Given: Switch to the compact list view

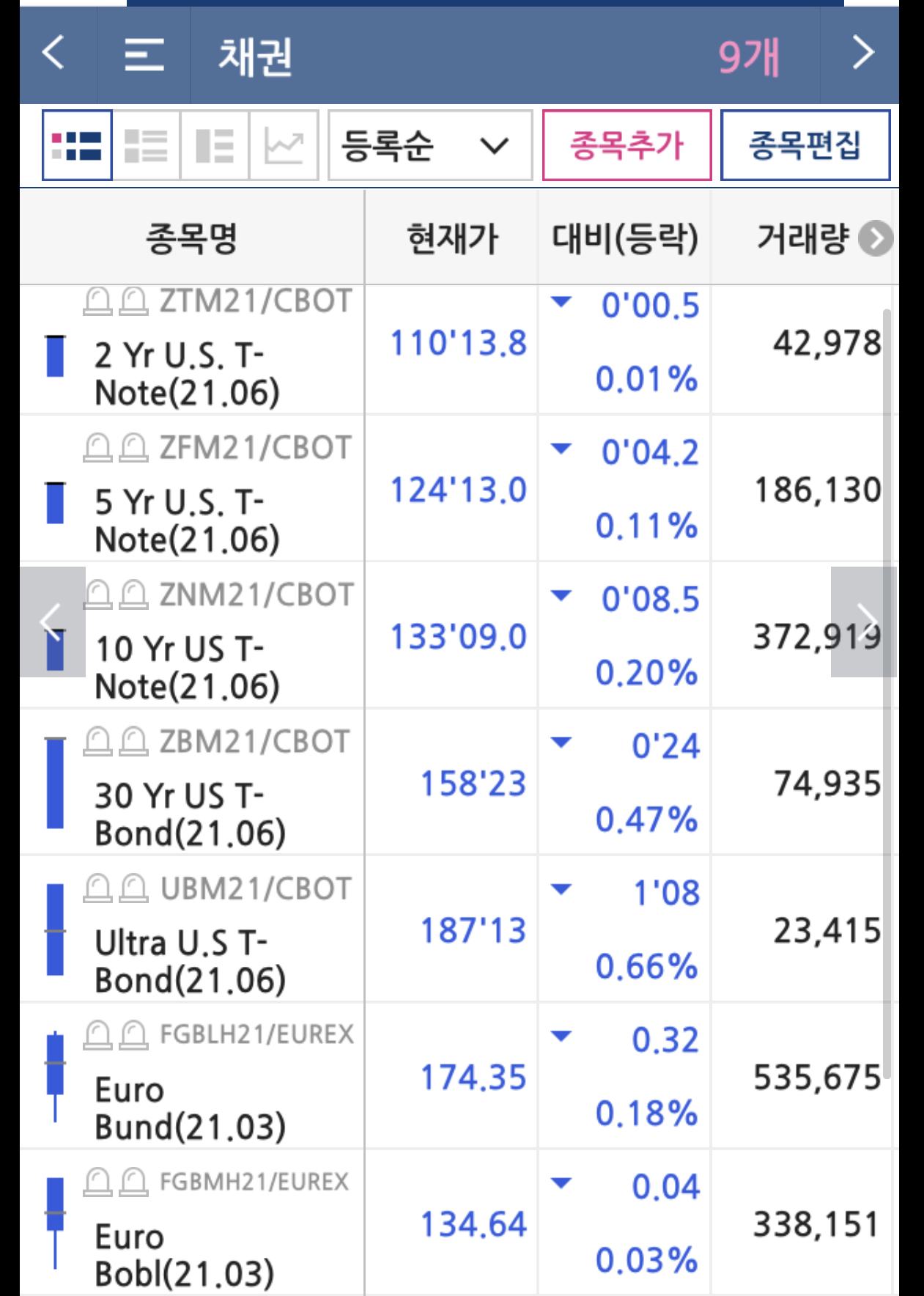Looking at the screenshot, I should click(x=146, y=145).
